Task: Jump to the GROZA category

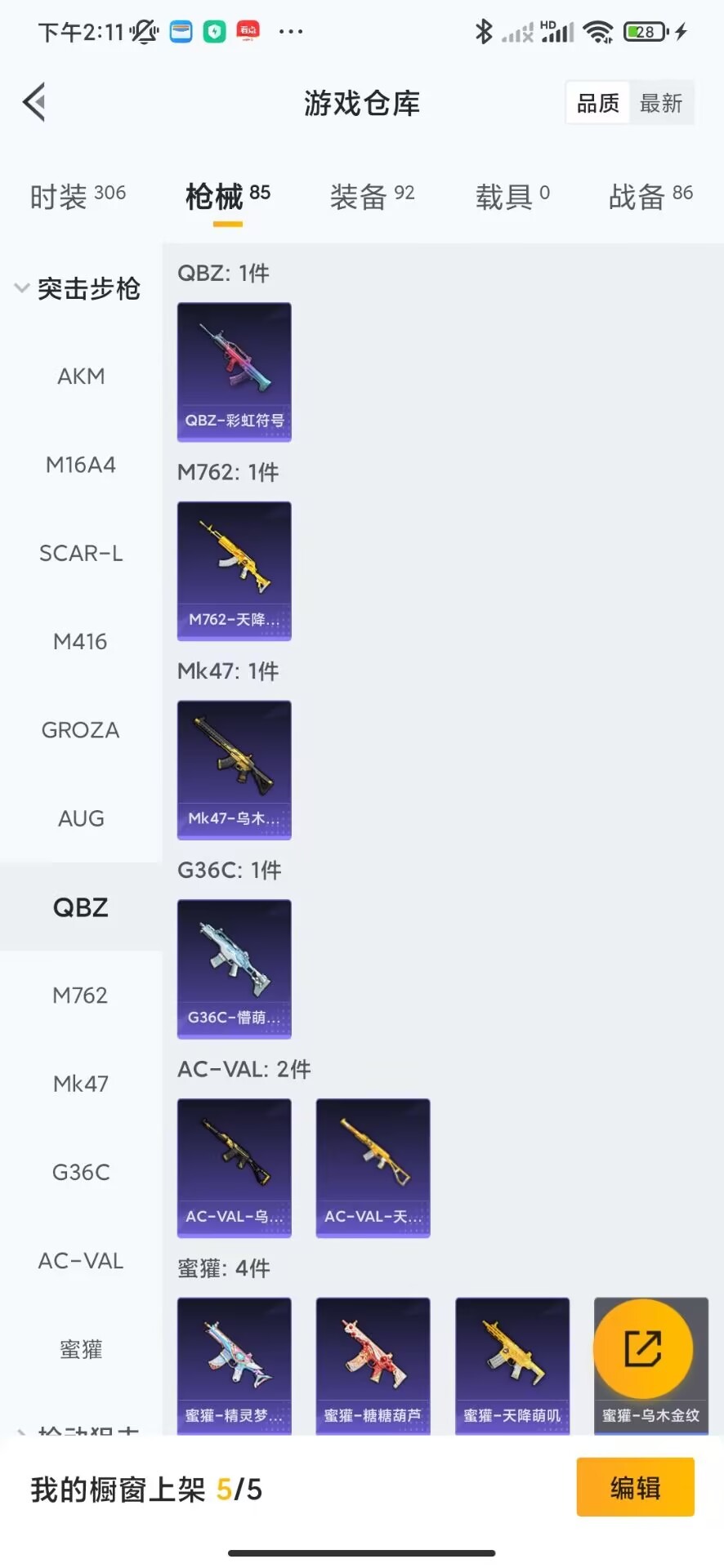Action: [x=81, y=730]
